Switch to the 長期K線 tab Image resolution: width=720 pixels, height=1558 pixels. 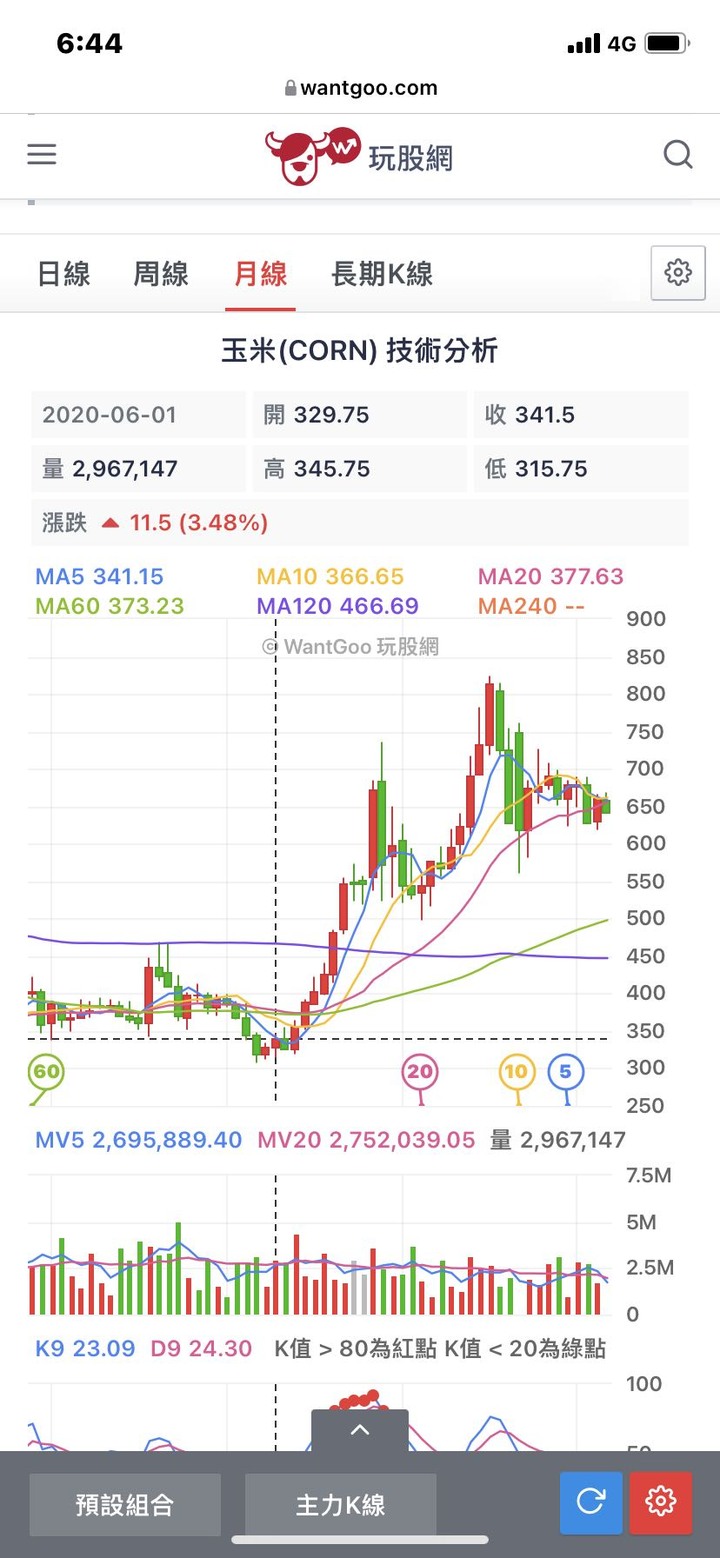(382, 274)
